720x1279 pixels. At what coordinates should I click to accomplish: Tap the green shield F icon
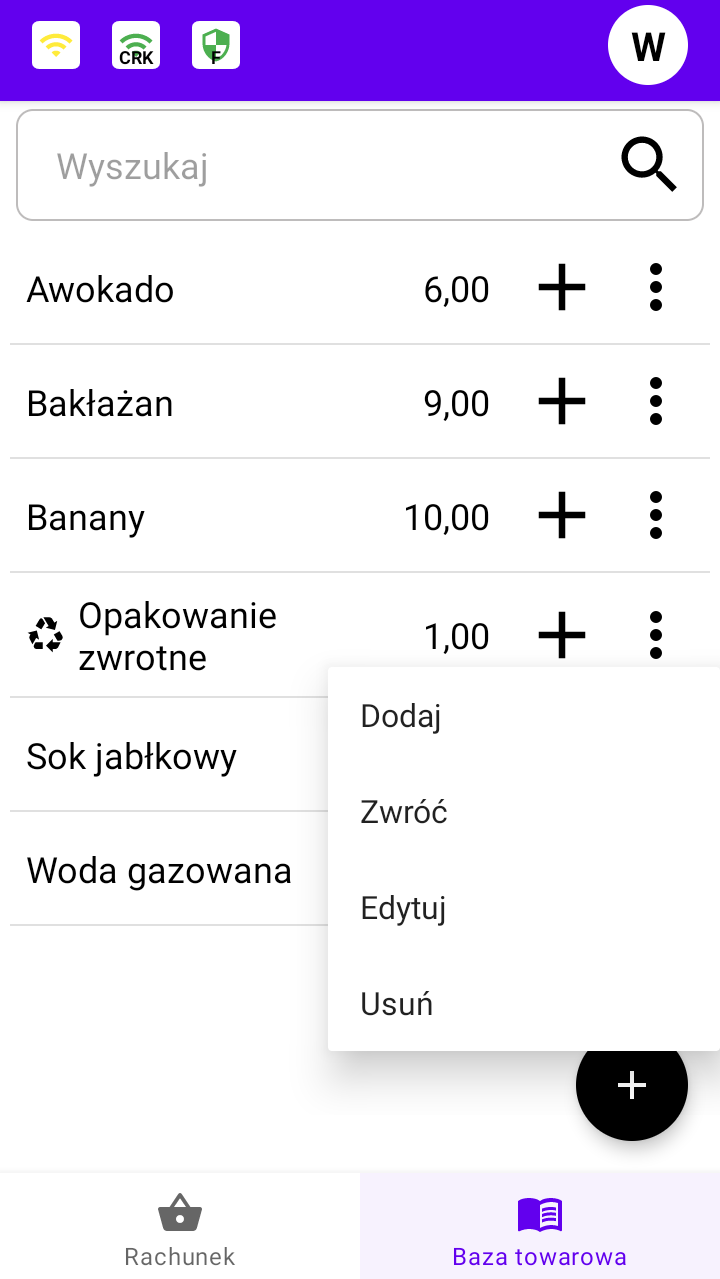[216, 45]
